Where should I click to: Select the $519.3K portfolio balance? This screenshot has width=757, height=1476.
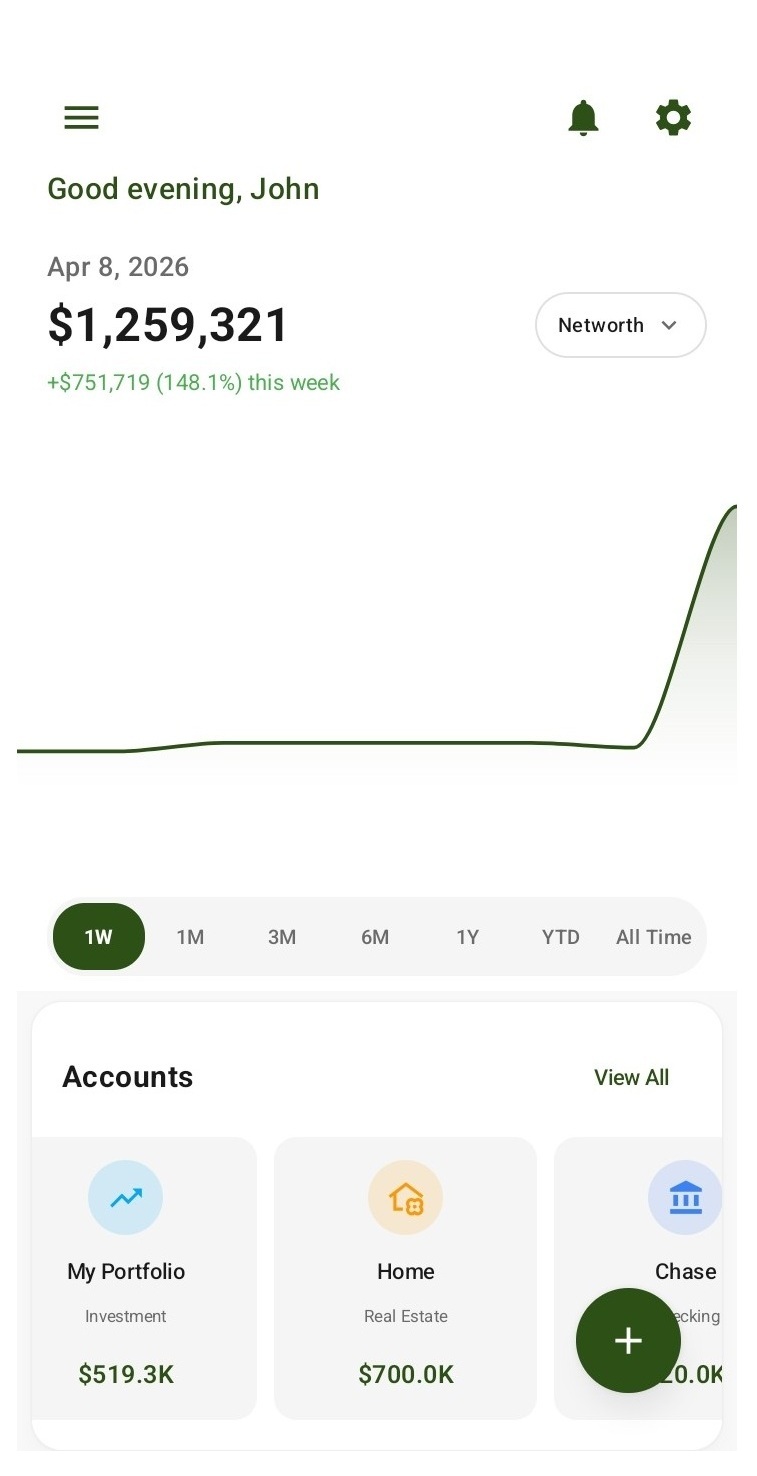point(125,1374)
